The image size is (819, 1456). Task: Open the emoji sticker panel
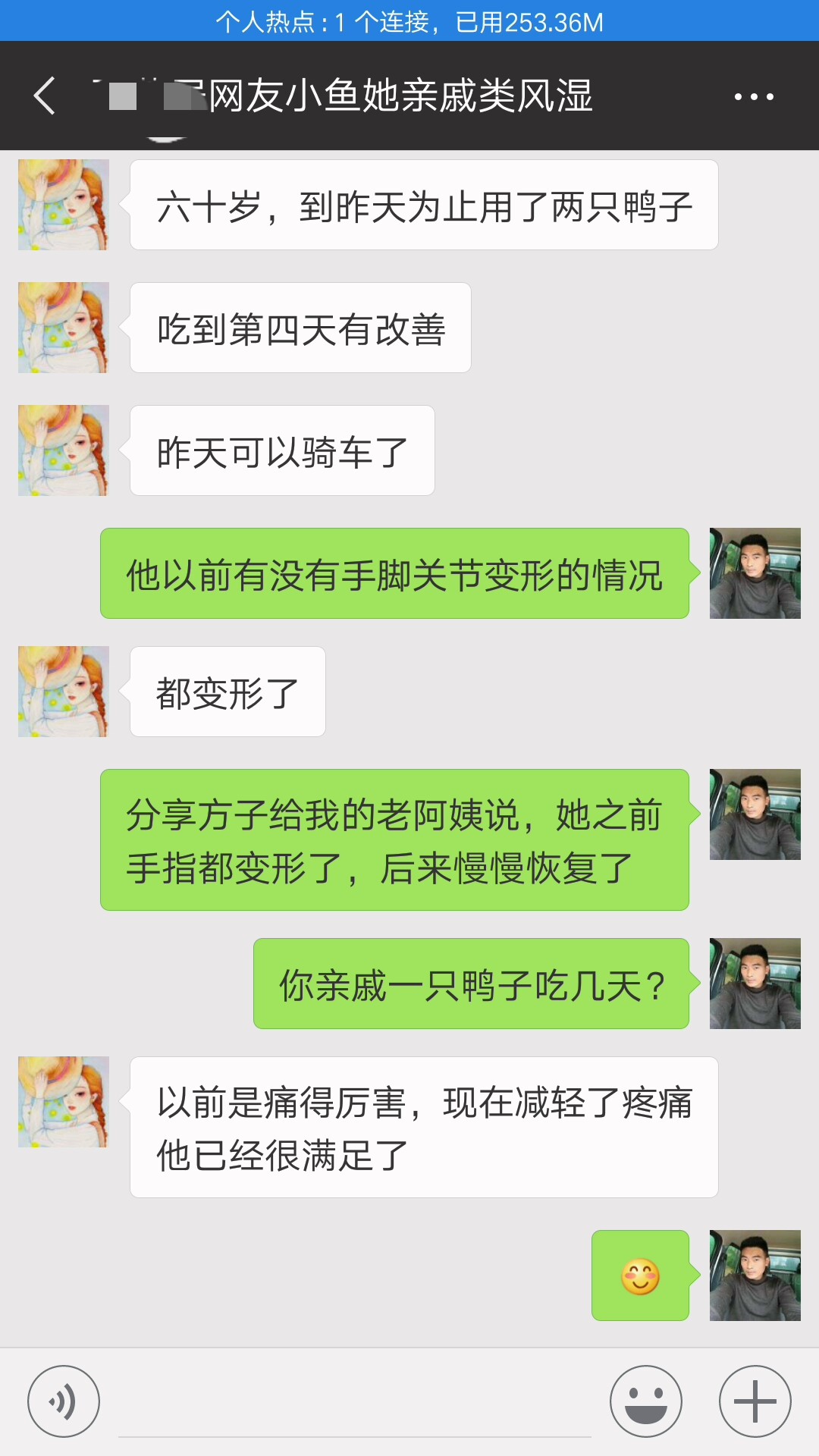click(x=646, y=1401)
